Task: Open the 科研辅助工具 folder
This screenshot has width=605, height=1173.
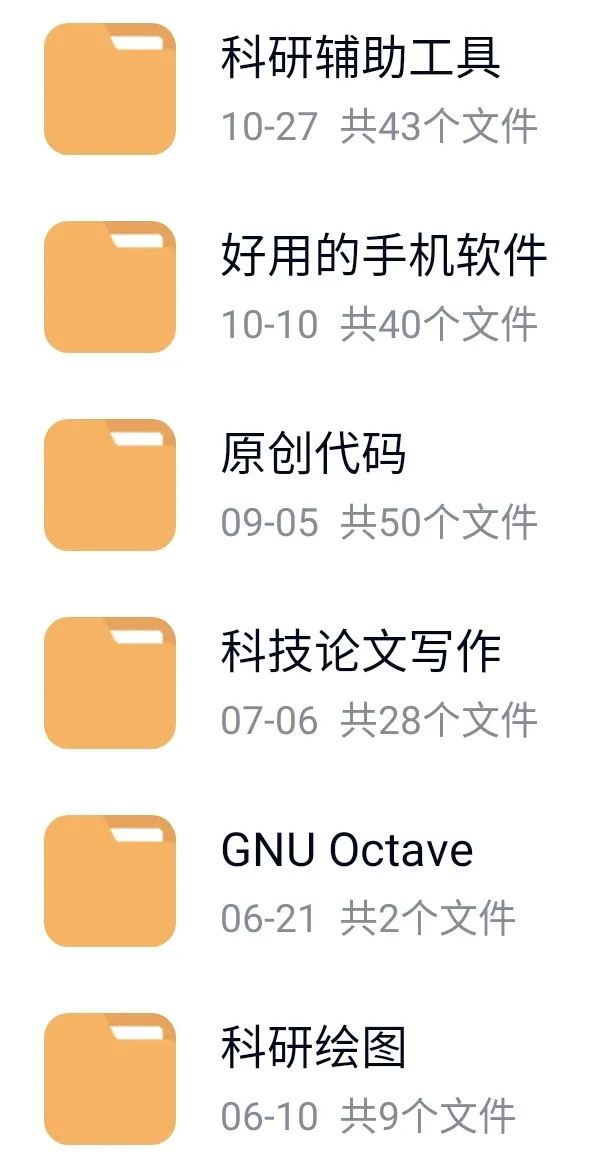Action: [360, 58]
